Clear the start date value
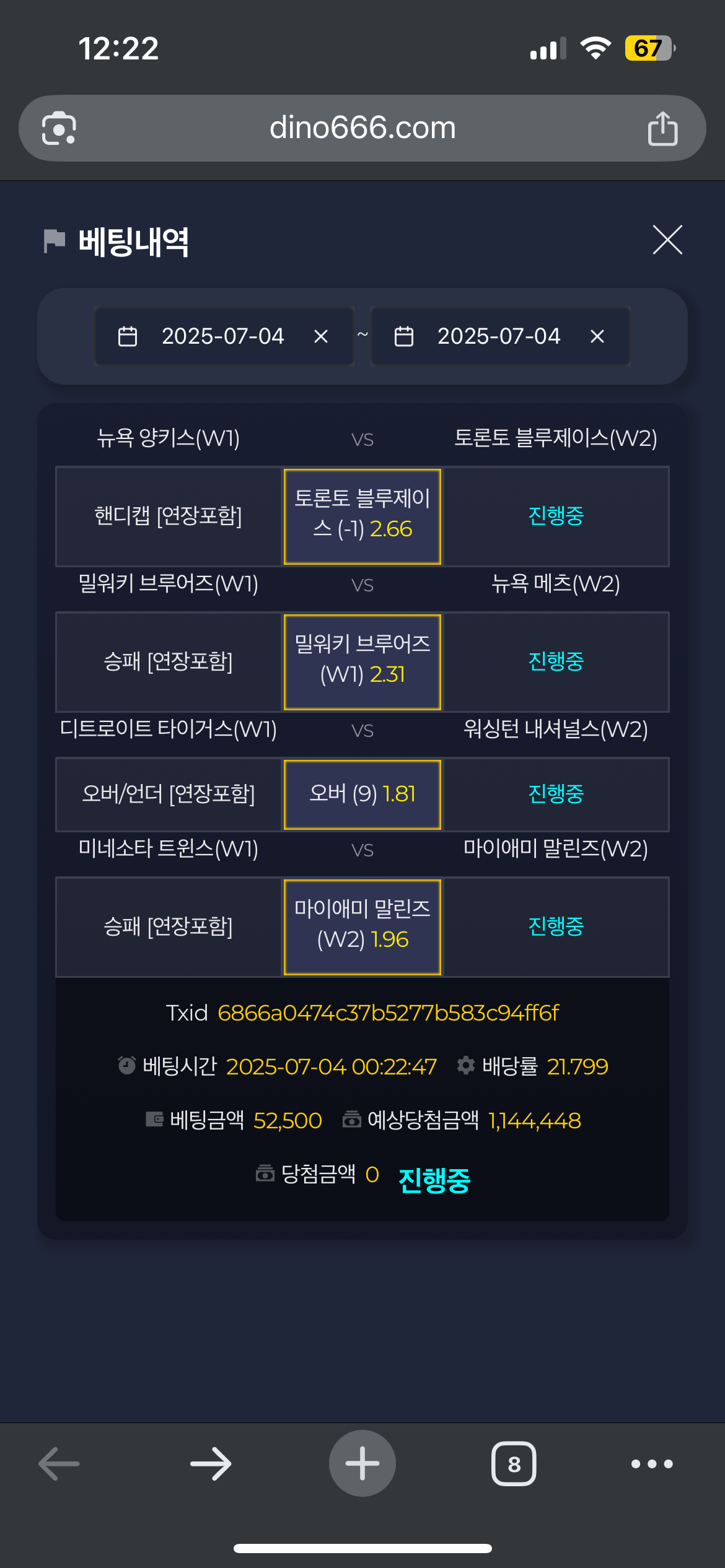725x1568 pixels. click(321, 336)
